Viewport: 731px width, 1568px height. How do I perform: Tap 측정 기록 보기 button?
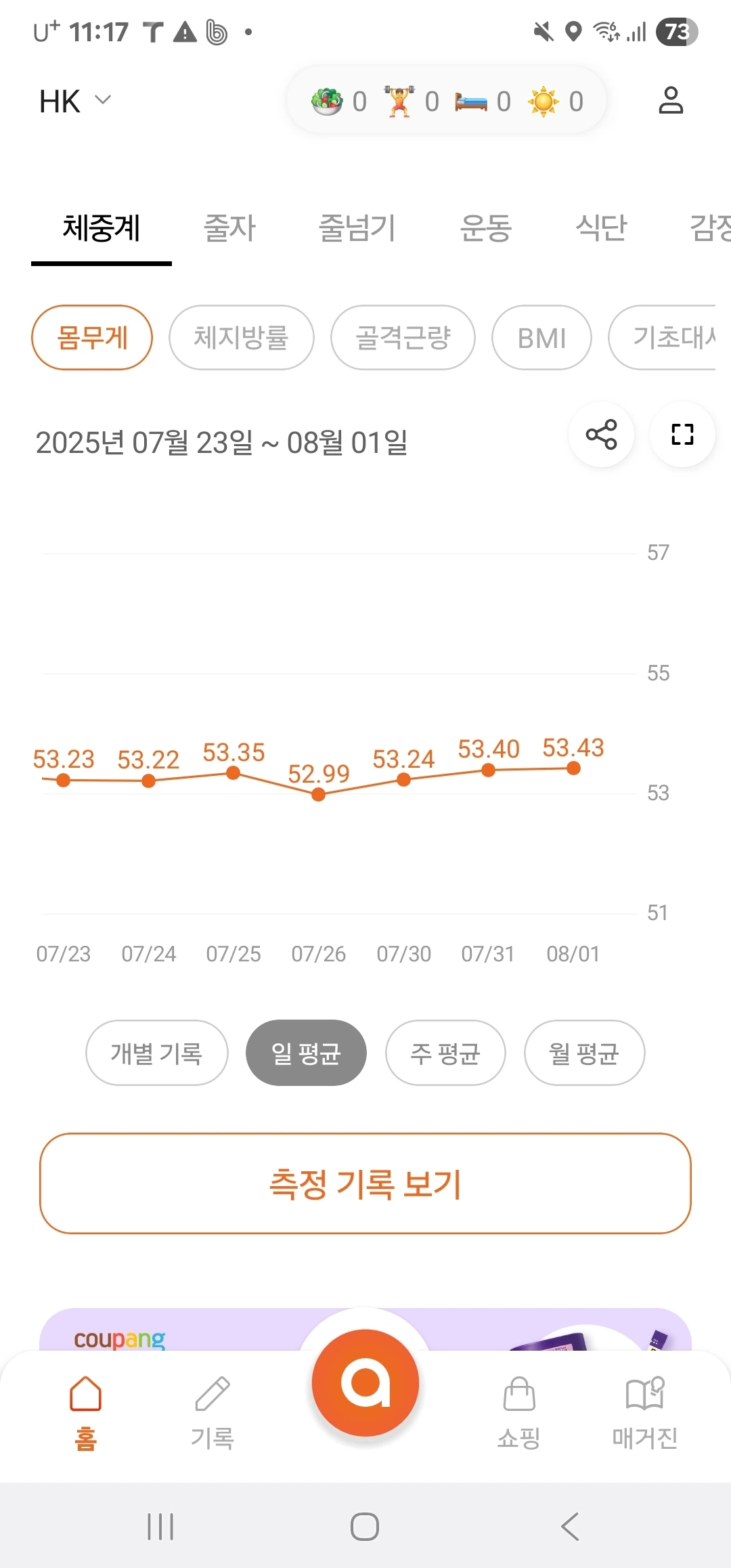365,1183
